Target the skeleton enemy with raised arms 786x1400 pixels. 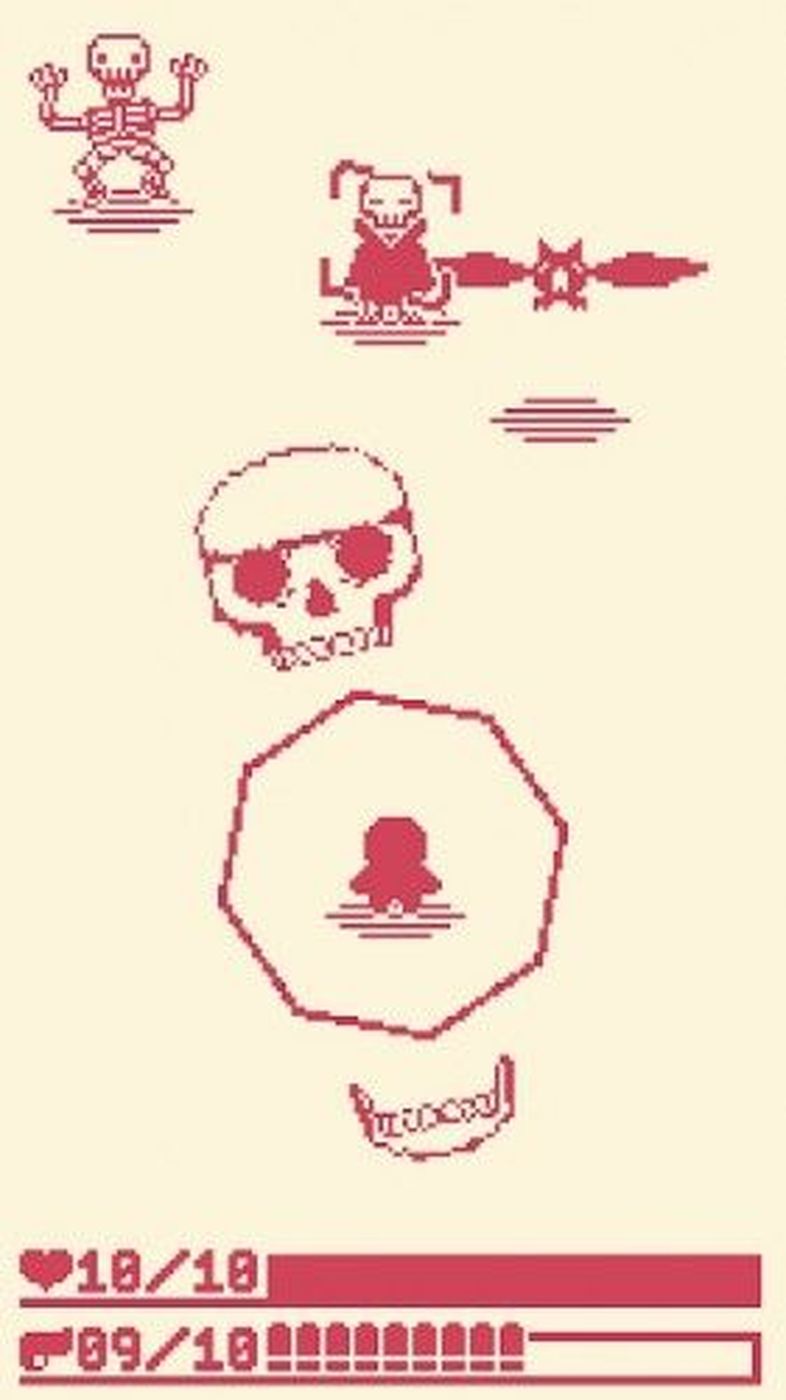pyautogui.click(x=119, y=120)
